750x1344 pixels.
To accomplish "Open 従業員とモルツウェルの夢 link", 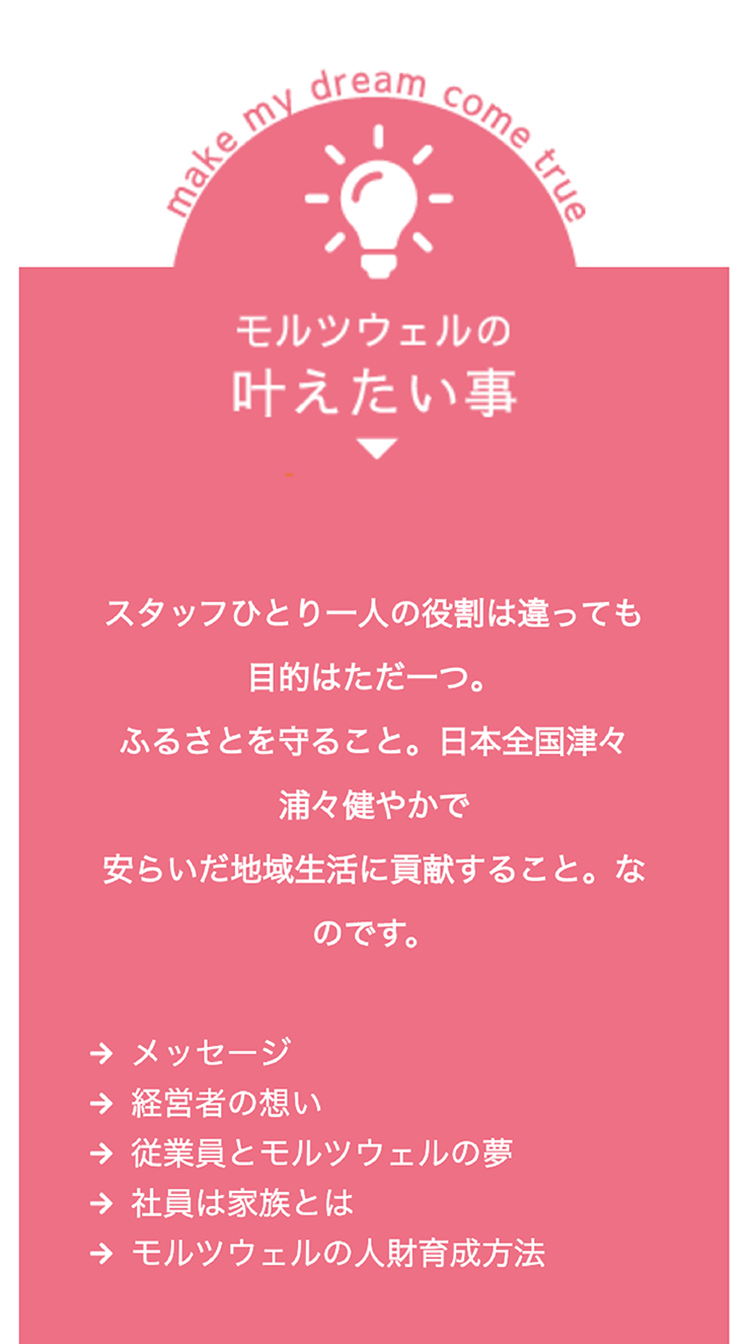I will coord(322,1153).
